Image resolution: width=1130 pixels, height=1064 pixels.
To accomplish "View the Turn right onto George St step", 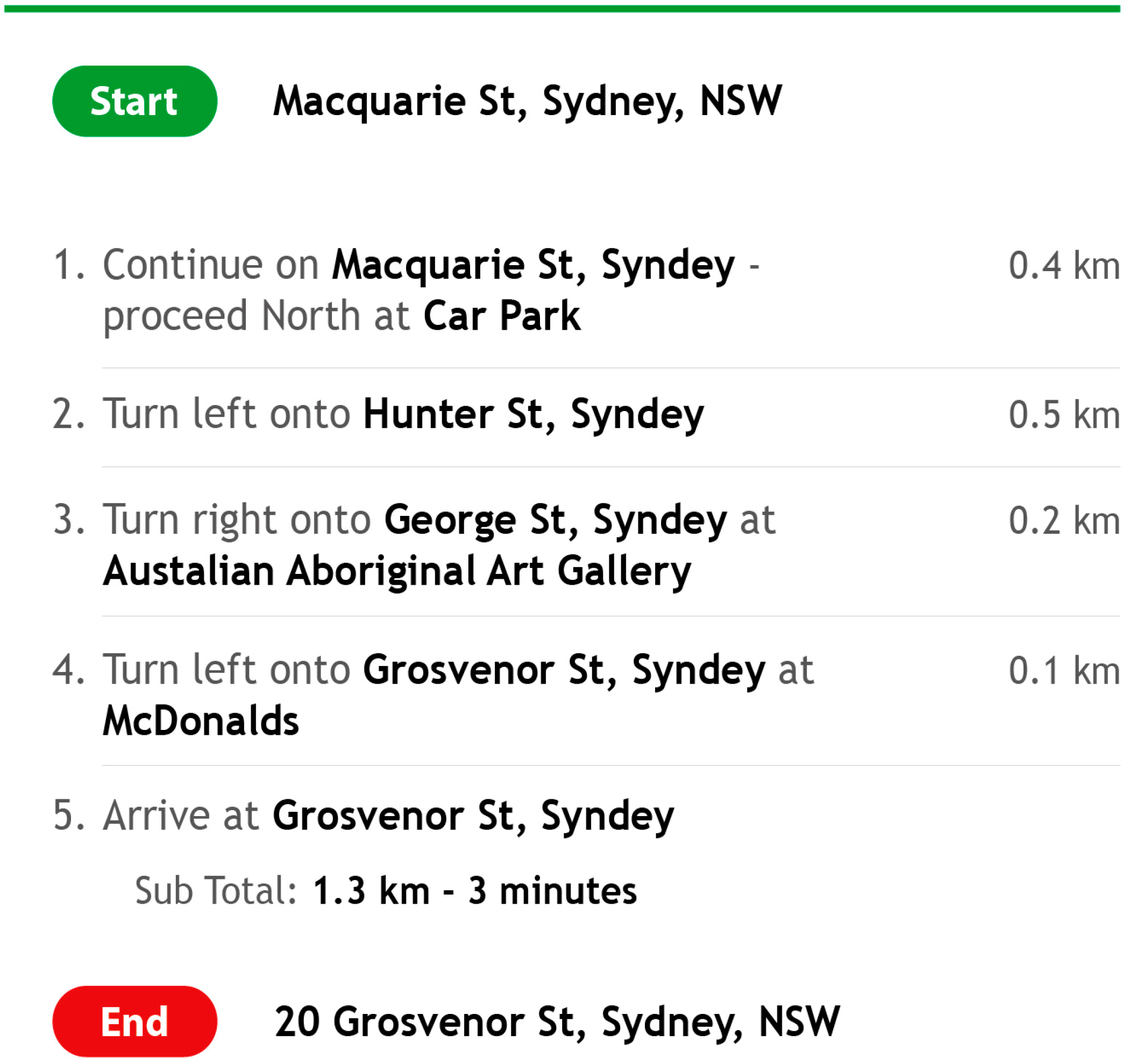I will (438, 544).
